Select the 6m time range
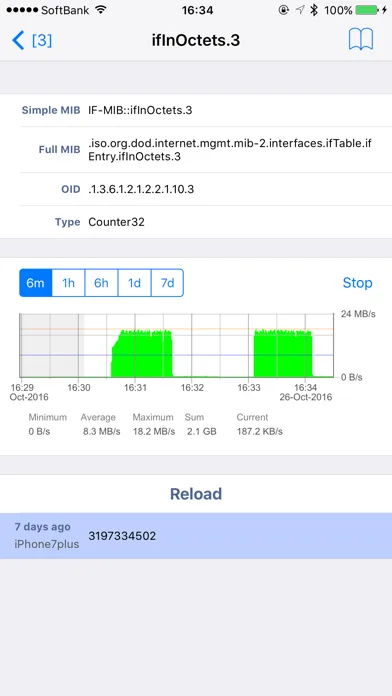The image size is (392, 696). [36, 283]
